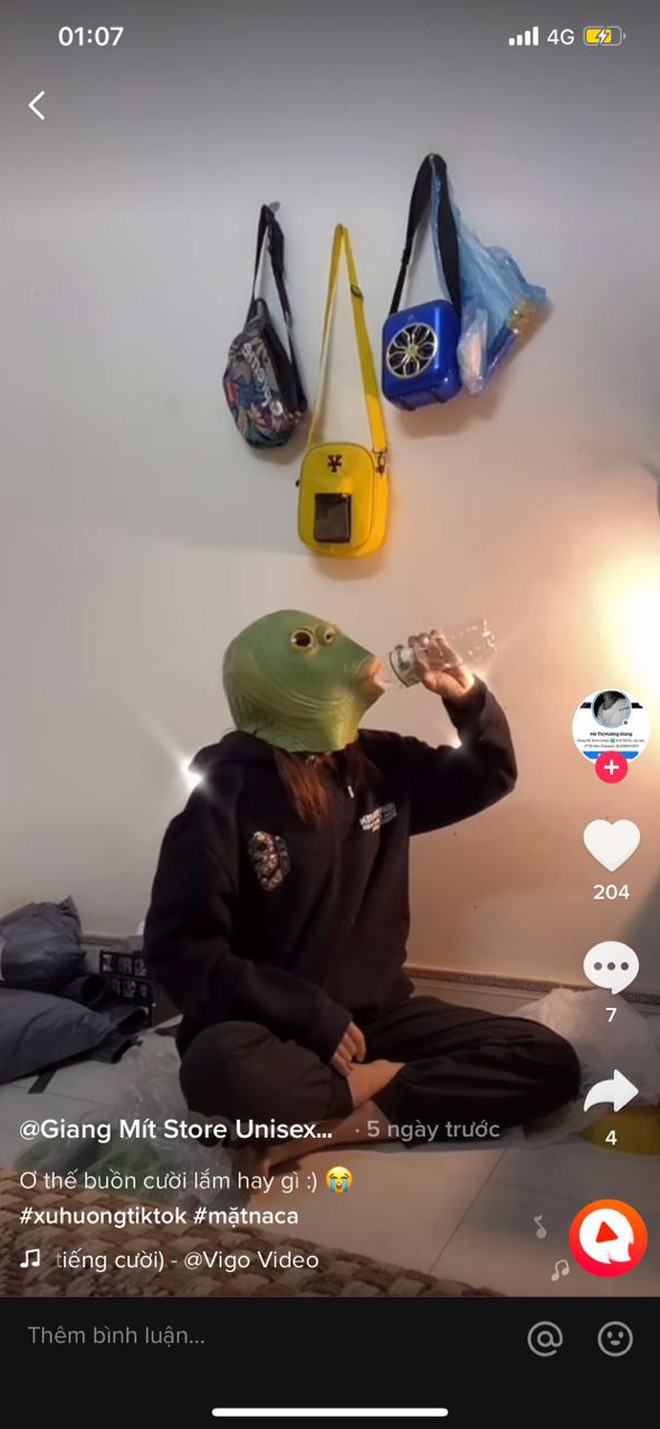The width and height of the screenshot is (660, 1429).
Task: Open the comments bubble with 7 comments
Action: pyautogui.click(x=611, y=967)
